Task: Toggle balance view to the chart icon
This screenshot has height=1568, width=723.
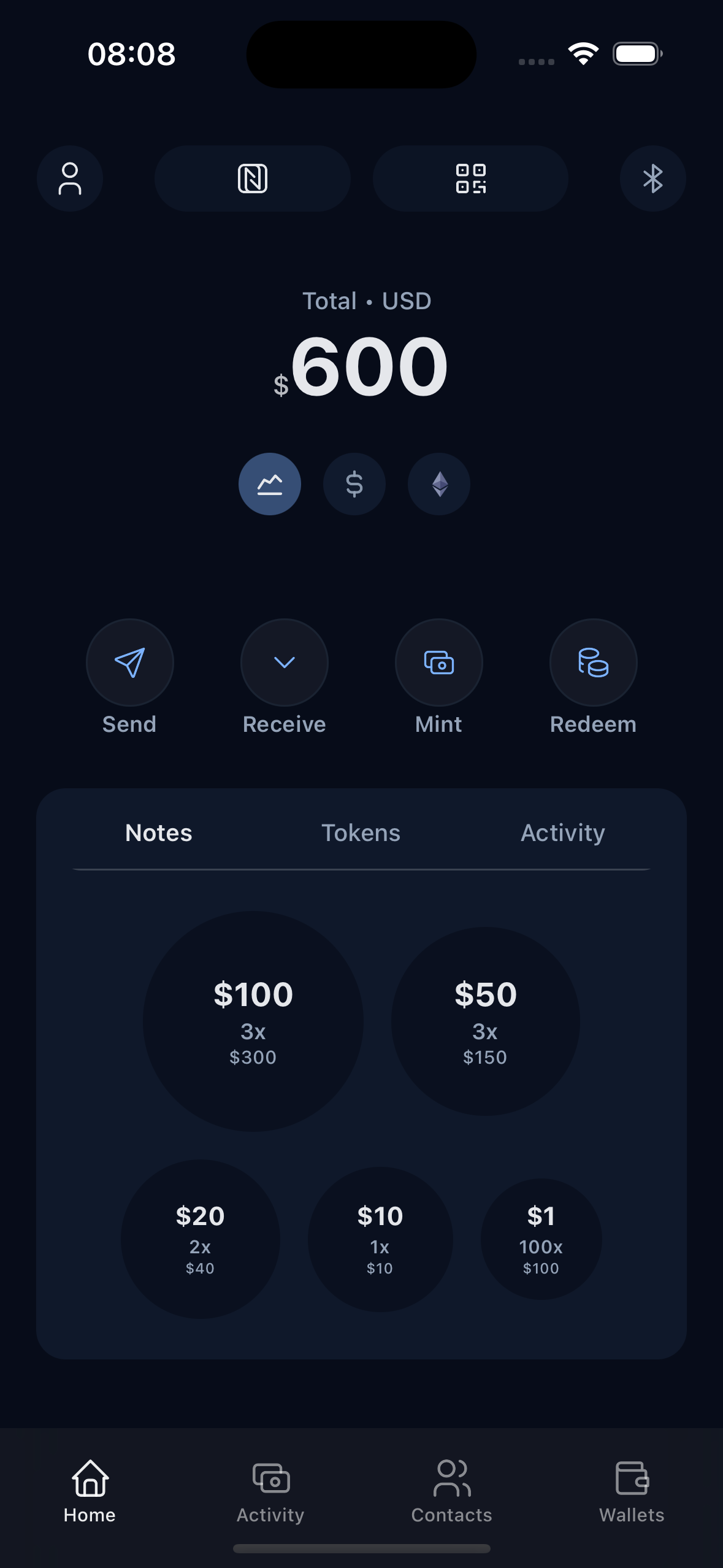Action: [270, 484]
